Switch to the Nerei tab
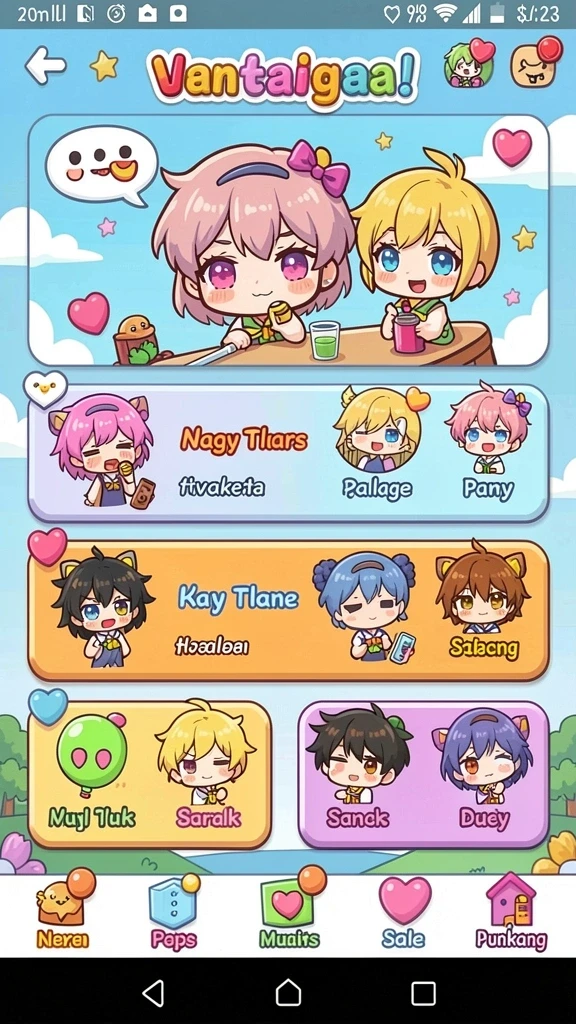 63,913
